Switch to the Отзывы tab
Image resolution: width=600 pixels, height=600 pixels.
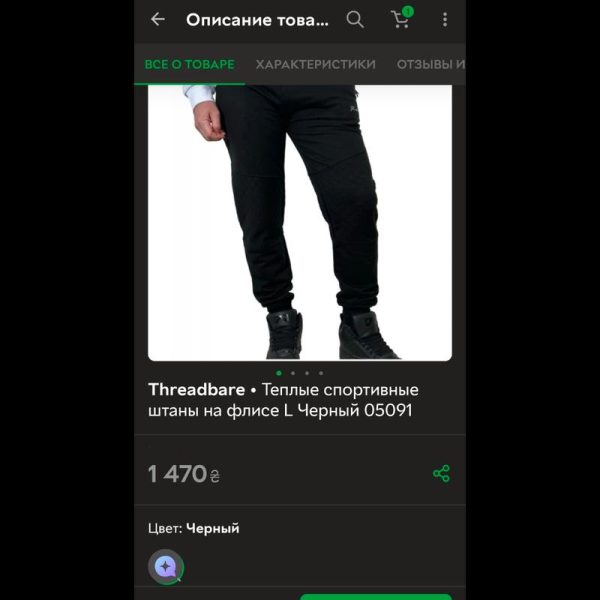(x=430, y=64)
